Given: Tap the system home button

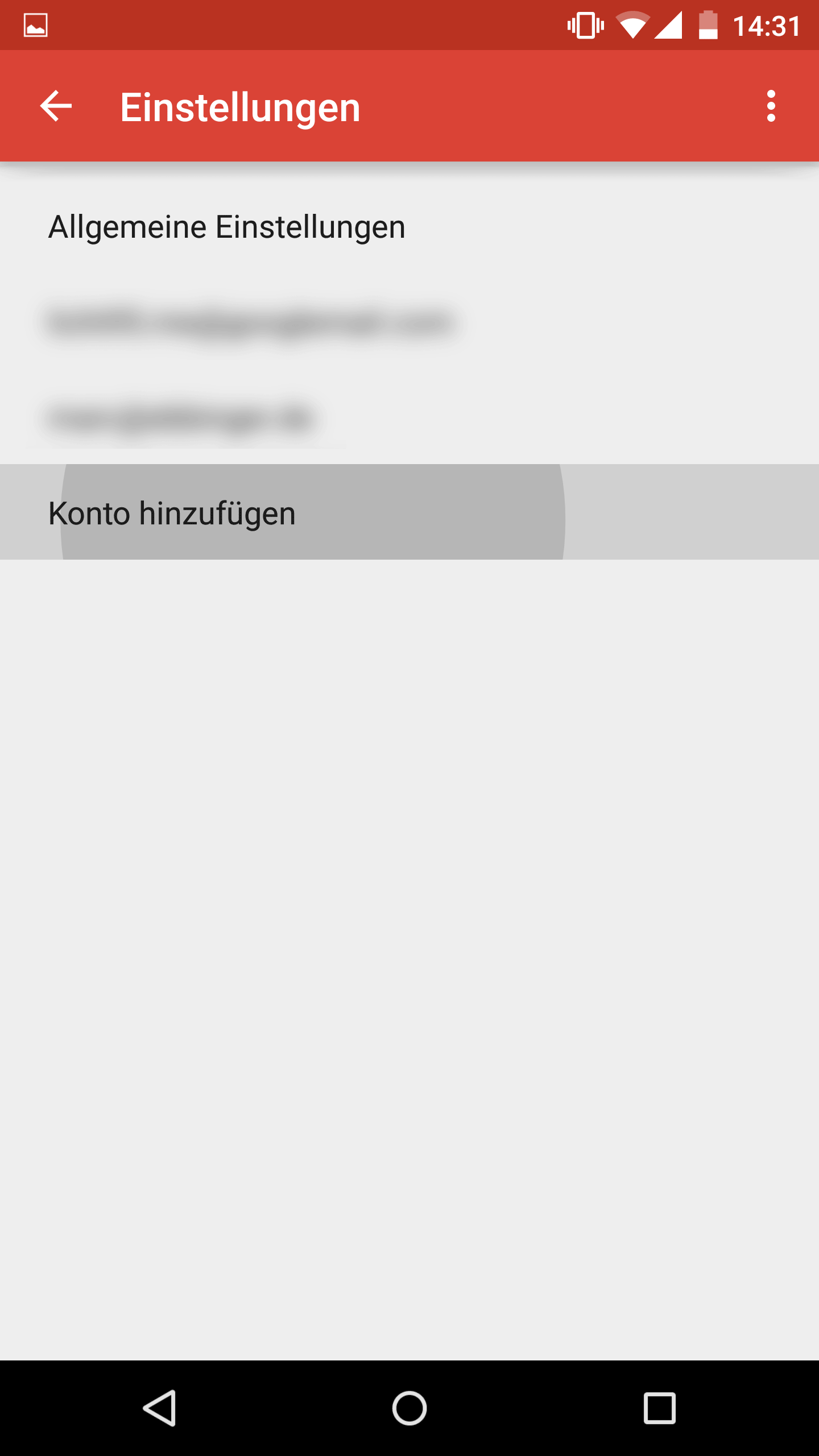Looking at the screenshot, I should [x=409, y=1408].
